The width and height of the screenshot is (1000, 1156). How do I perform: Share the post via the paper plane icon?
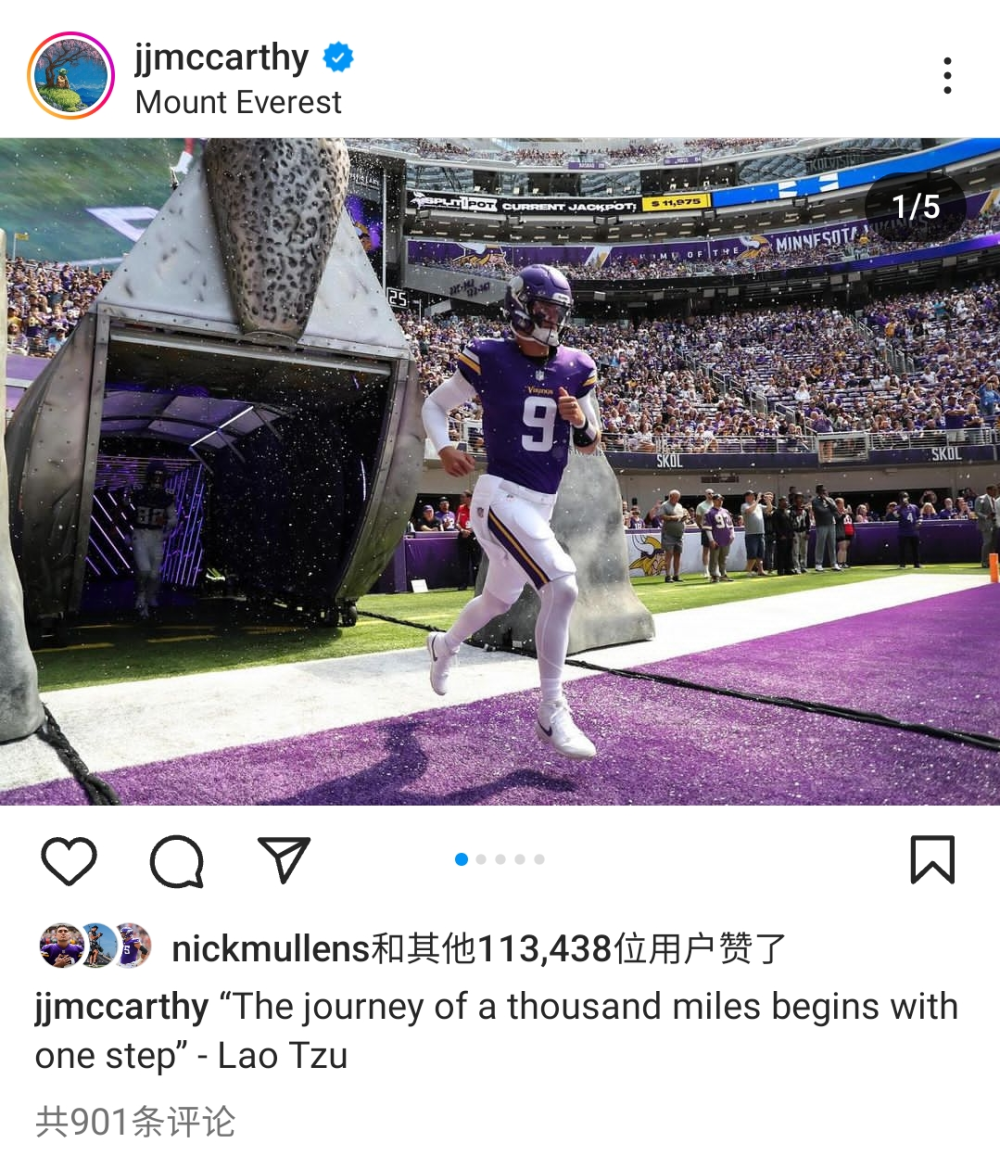285,859
